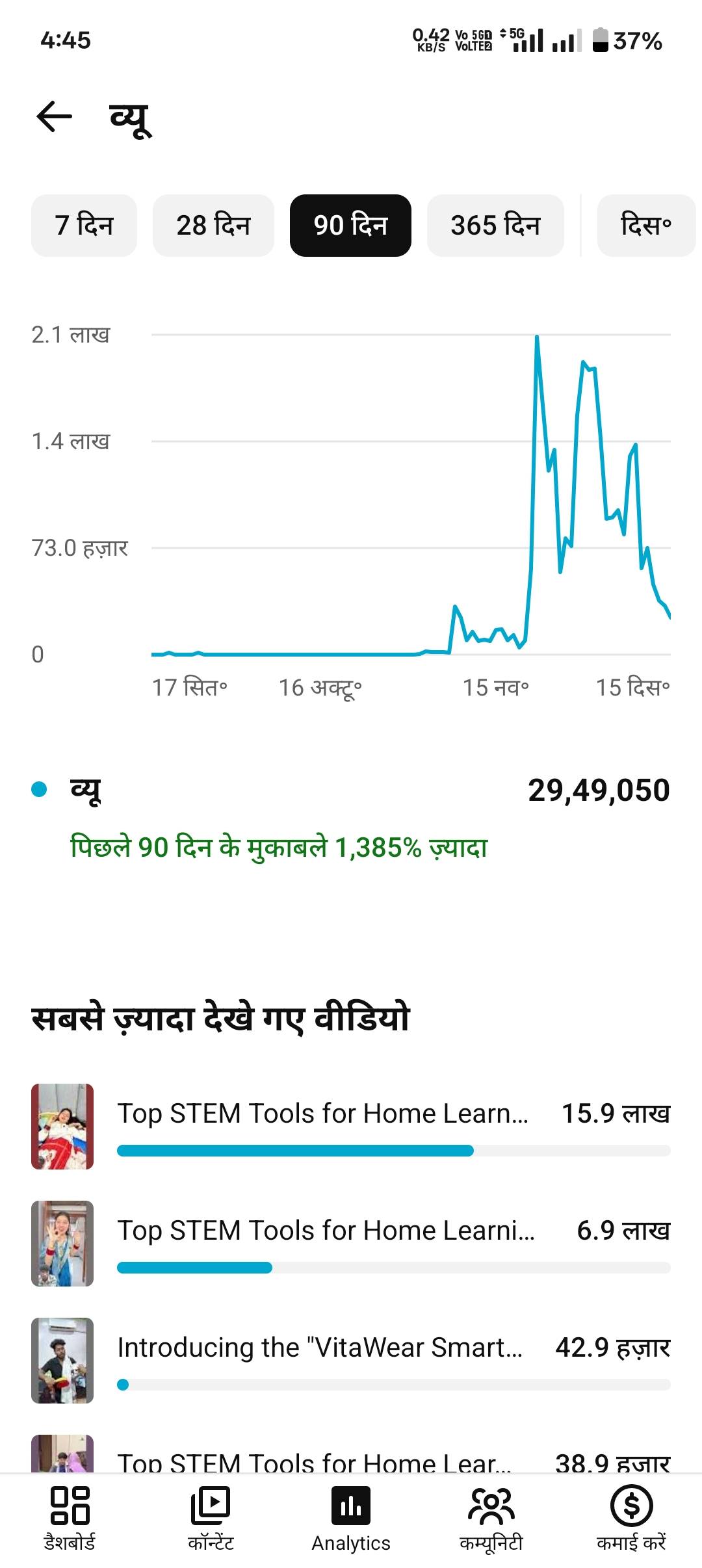Choose the 90 दिन chip
Viewport: 702px width, 1568px height.
point(350,226)
